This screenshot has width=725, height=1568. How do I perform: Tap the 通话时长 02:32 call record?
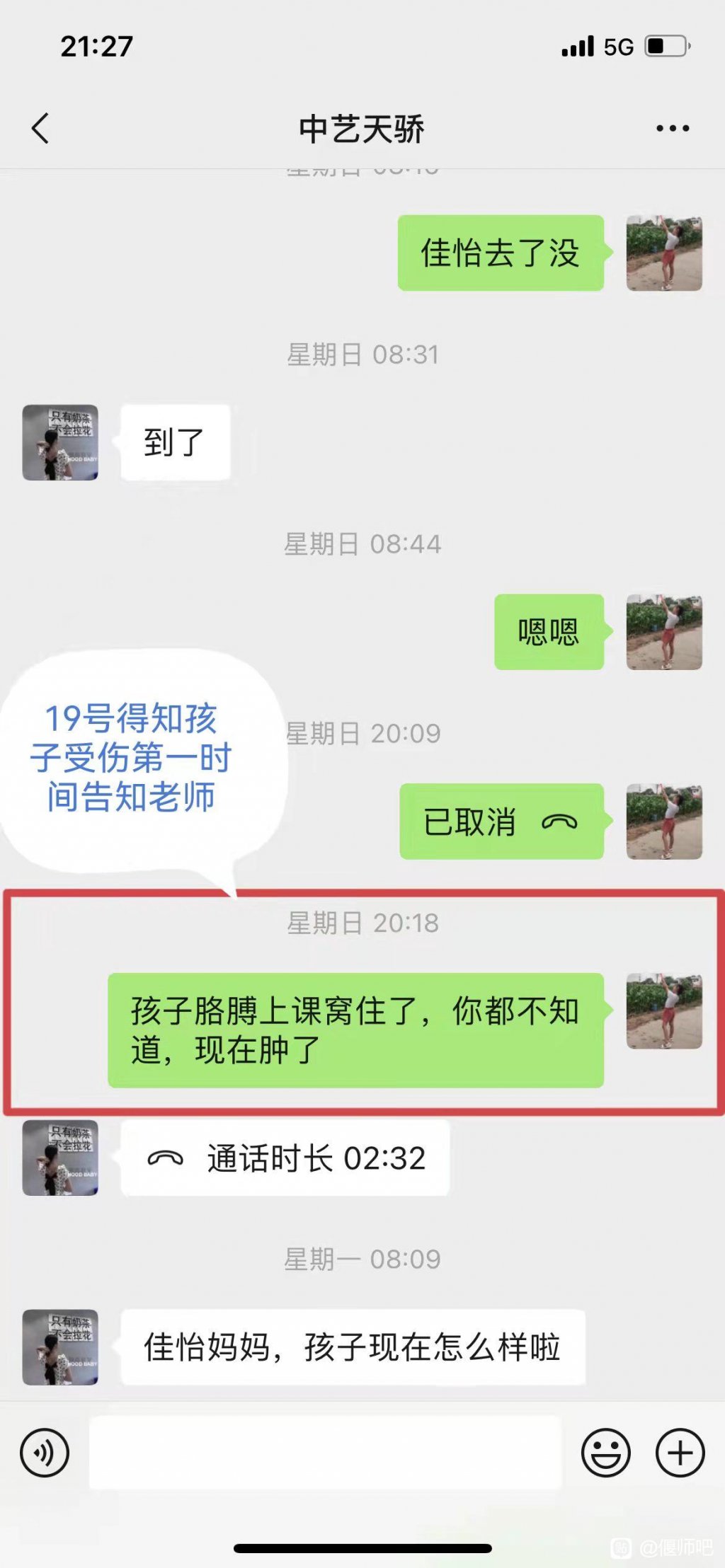pyautogui.click(x=285, y=1158)
